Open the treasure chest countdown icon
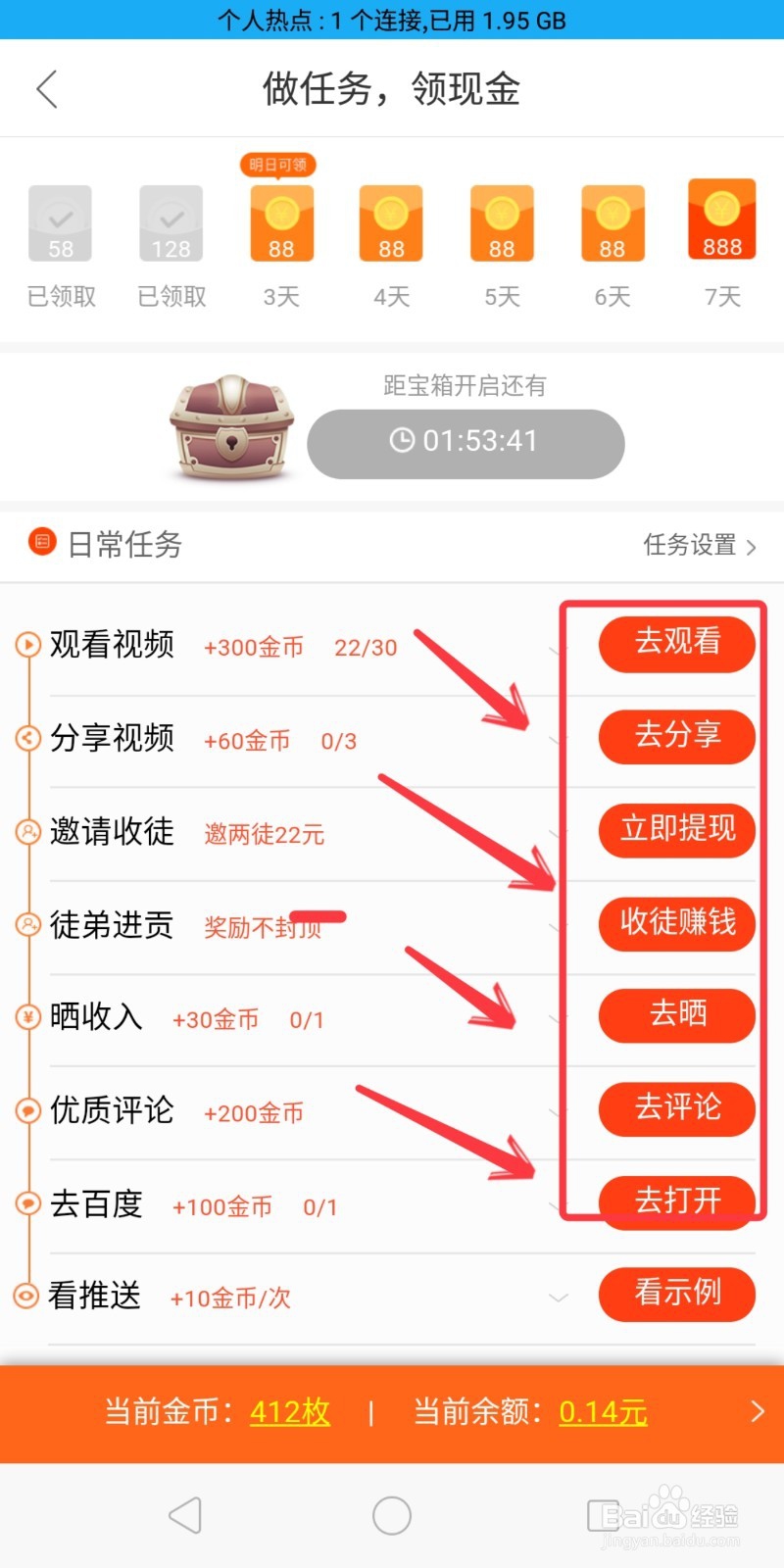Image resolution: width=784 pixels, height=1568 pixels. point(230,426)
